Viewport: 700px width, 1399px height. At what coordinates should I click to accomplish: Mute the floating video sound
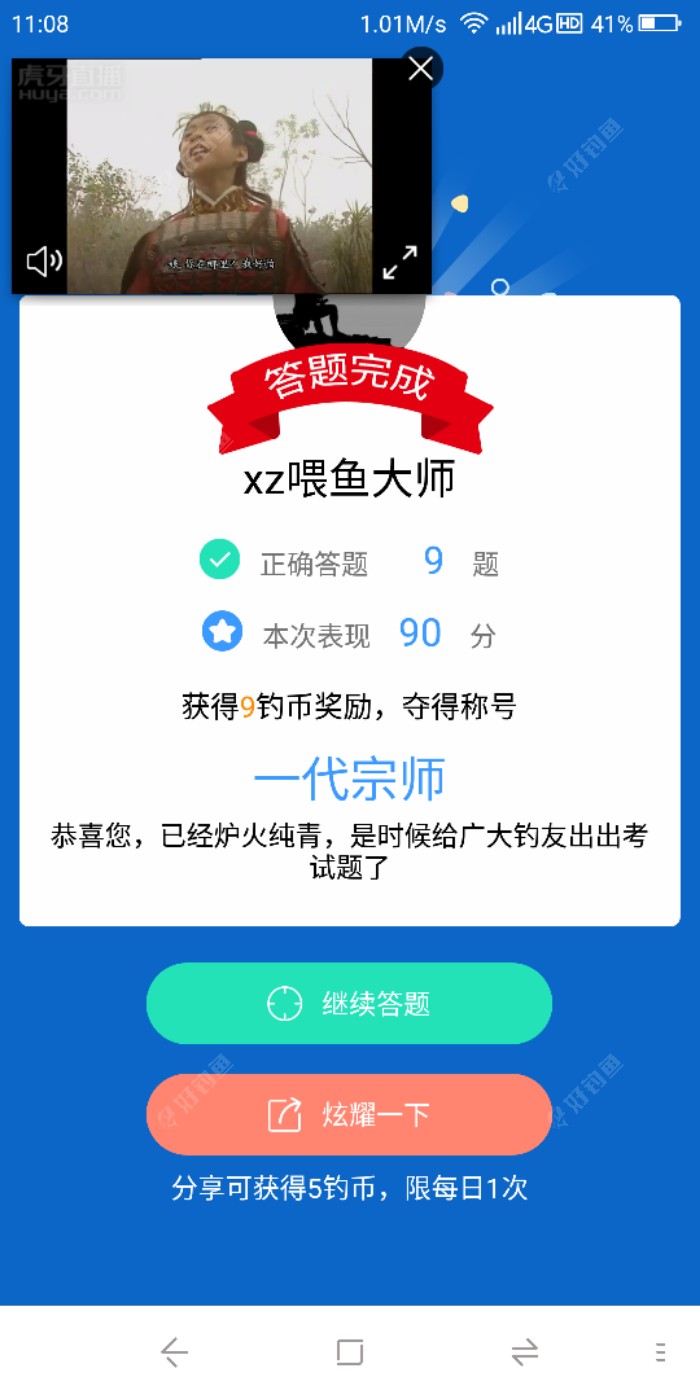click(44, 262)
